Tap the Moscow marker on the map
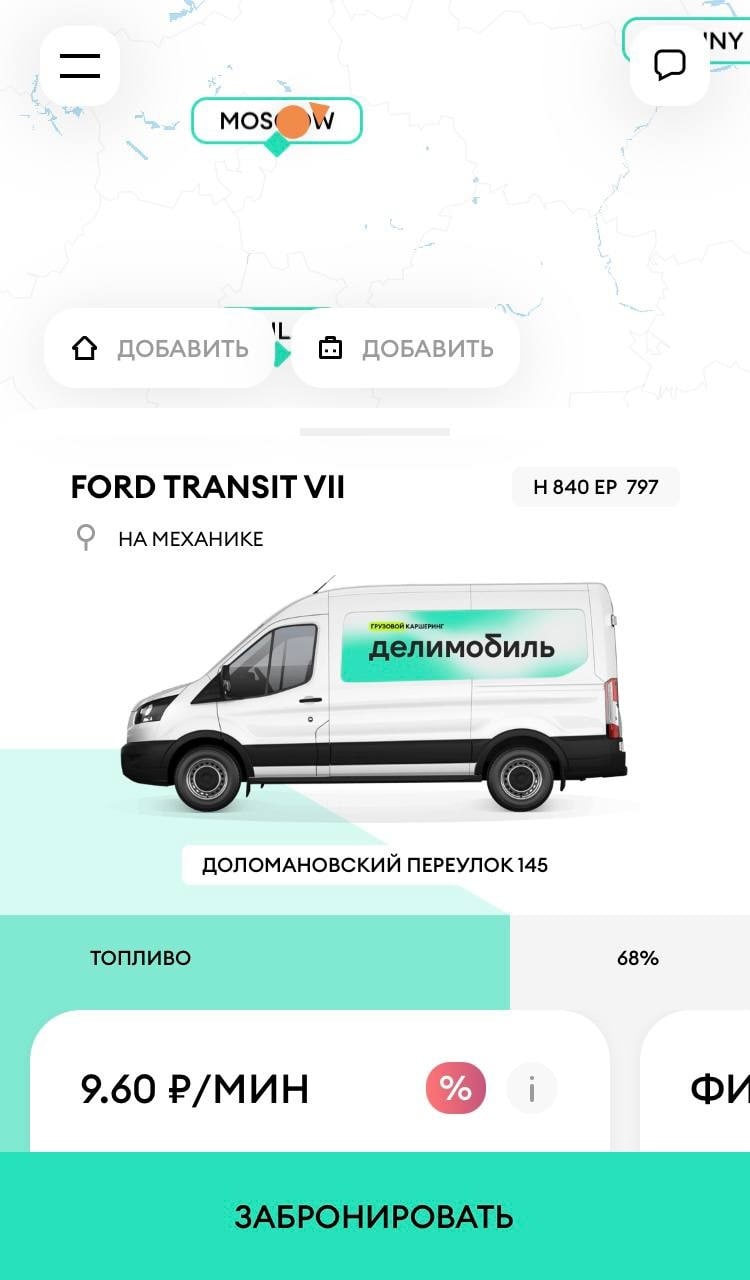The width and height of the screenshot is (750, 1280). coord(277,122)
